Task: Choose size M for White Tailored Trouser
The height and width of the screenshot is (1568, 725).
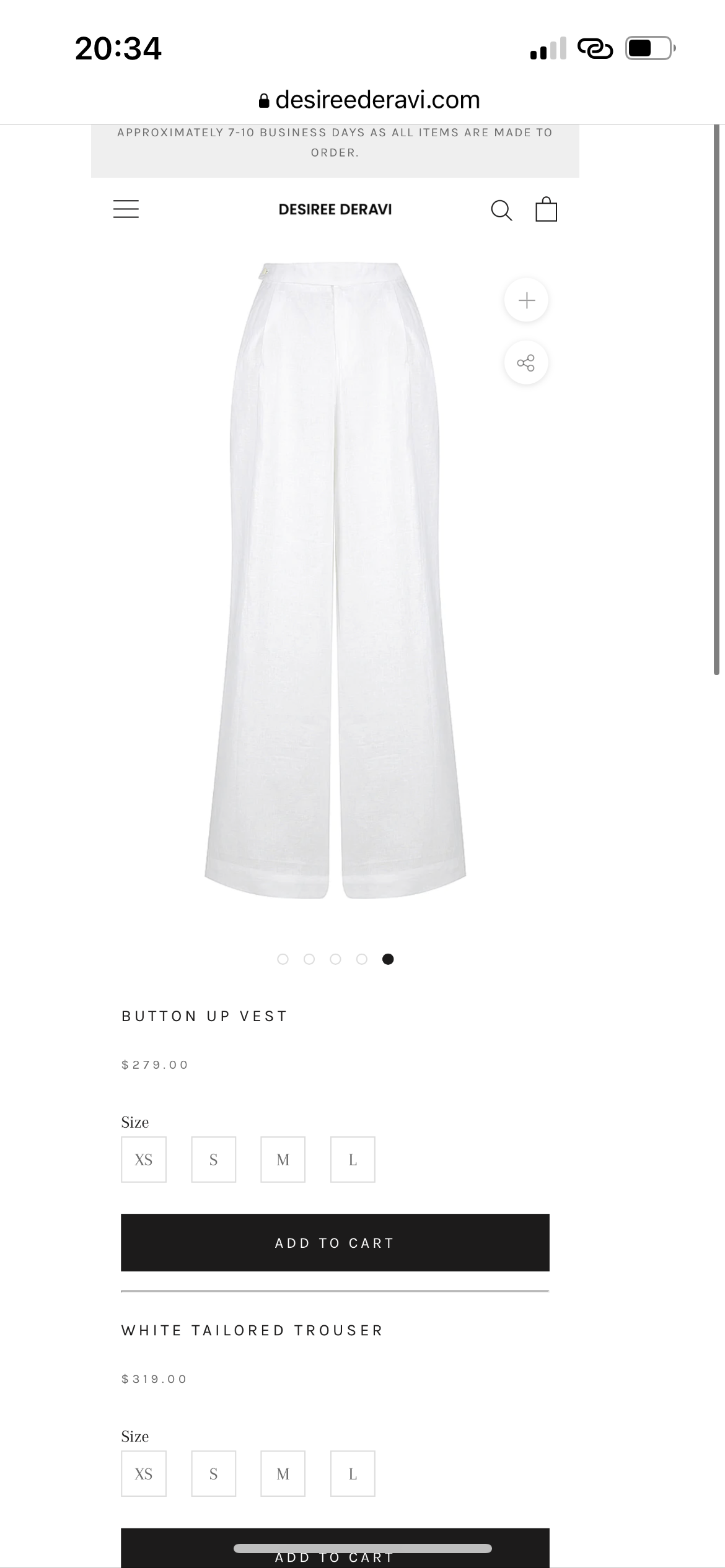Action: coord(283,1474)
